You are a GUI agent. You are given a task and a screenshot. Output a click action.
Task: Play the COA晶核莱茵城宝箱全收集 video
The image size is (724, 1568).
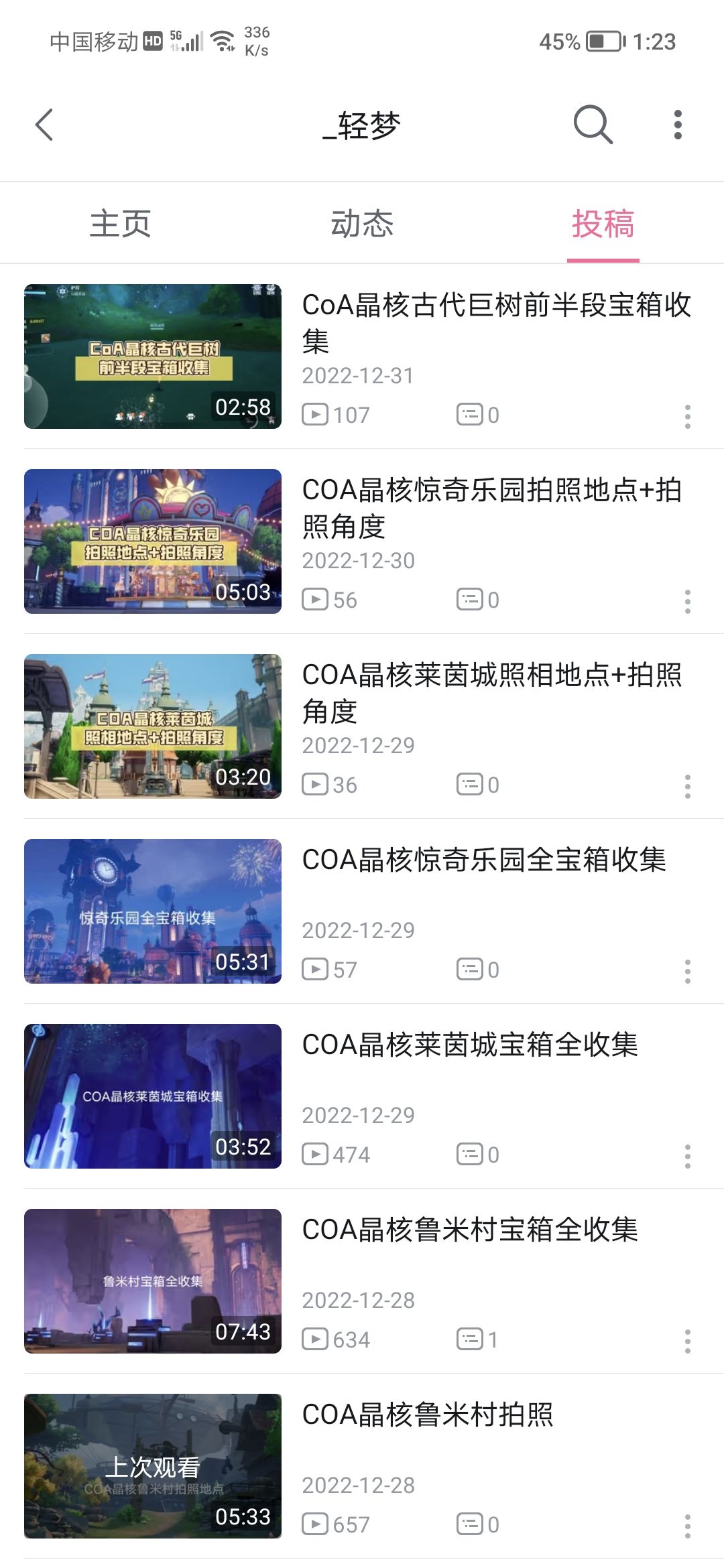click(153, 1096)
